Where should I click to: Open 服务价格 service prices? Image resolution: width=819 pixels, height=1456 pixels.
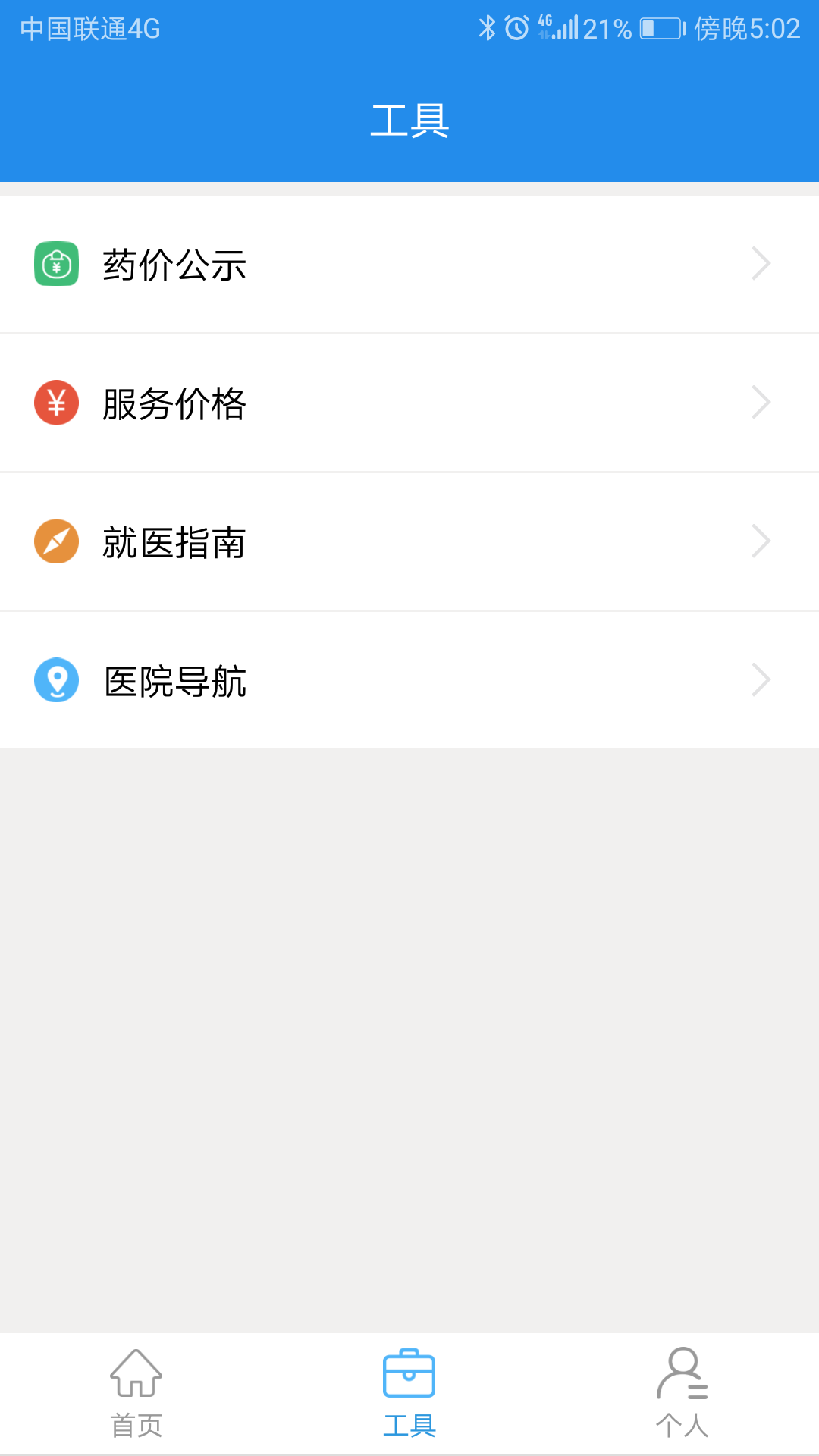pos(409,403)
